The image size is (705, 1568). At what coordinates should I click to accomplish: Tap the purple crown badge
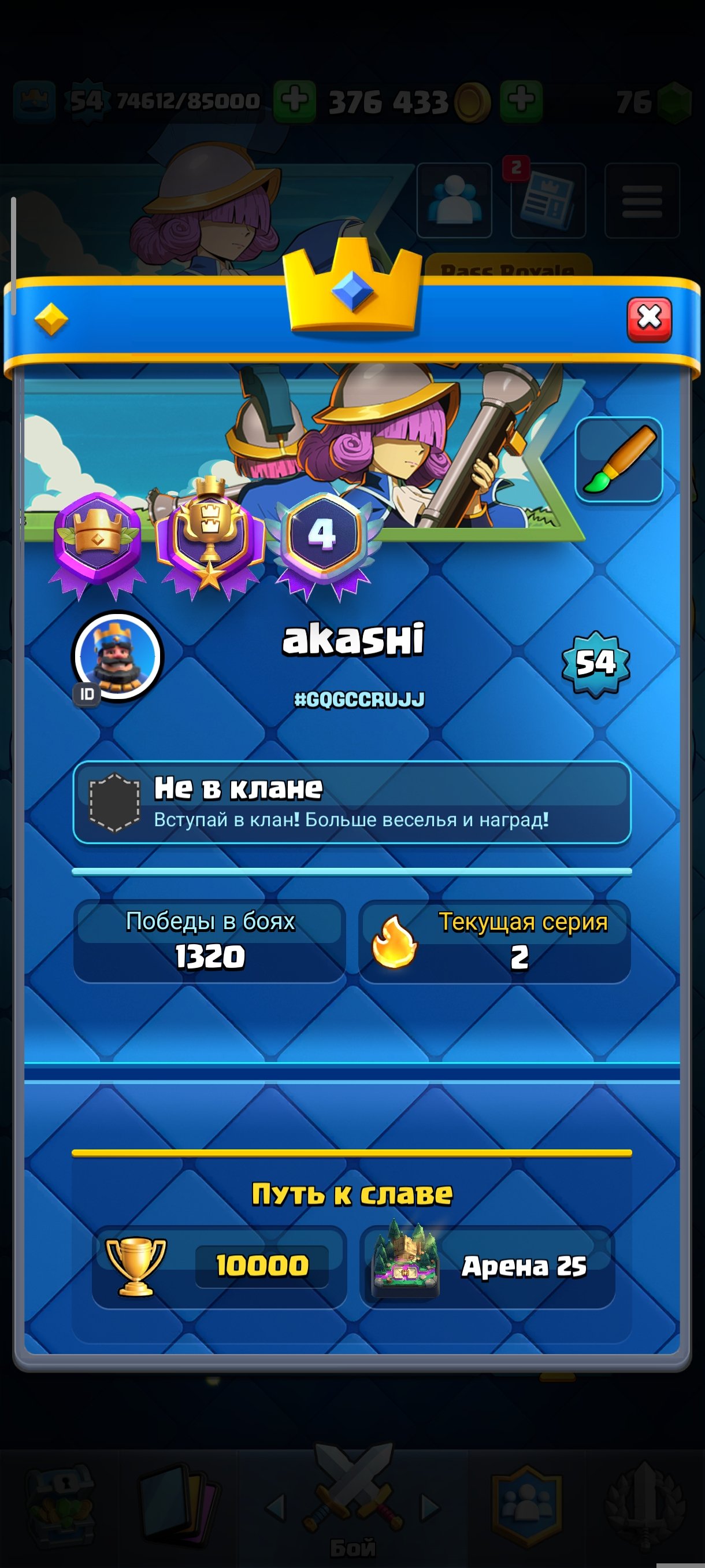click(x=97, y=539)
